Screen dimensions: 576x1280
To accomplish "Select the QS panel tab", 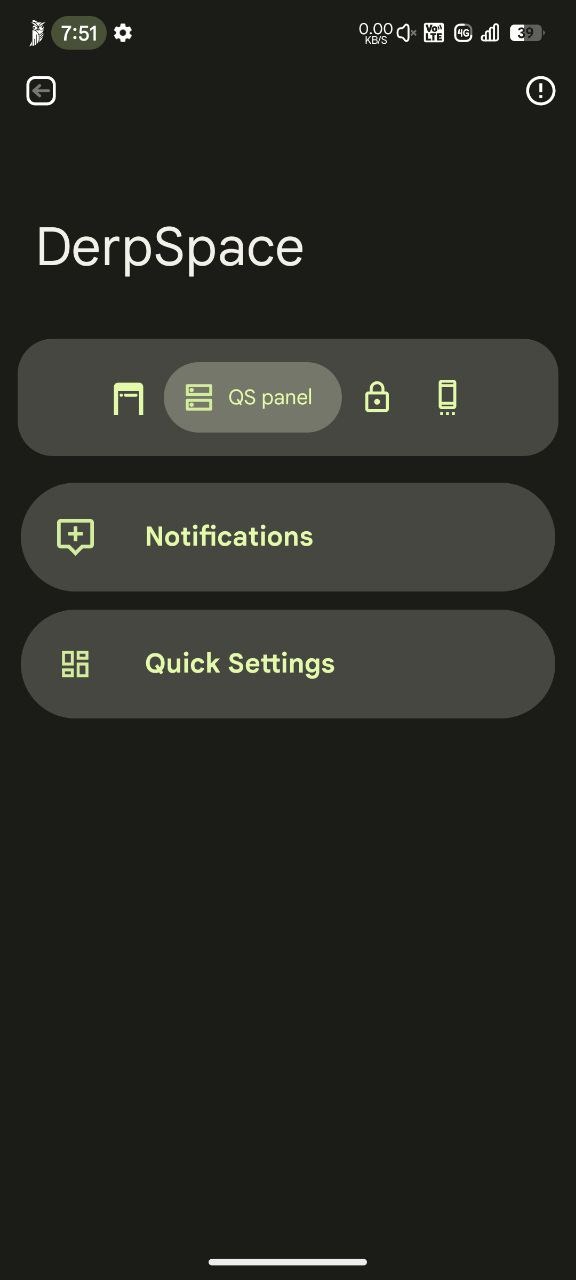I will [x=252, y=397].
